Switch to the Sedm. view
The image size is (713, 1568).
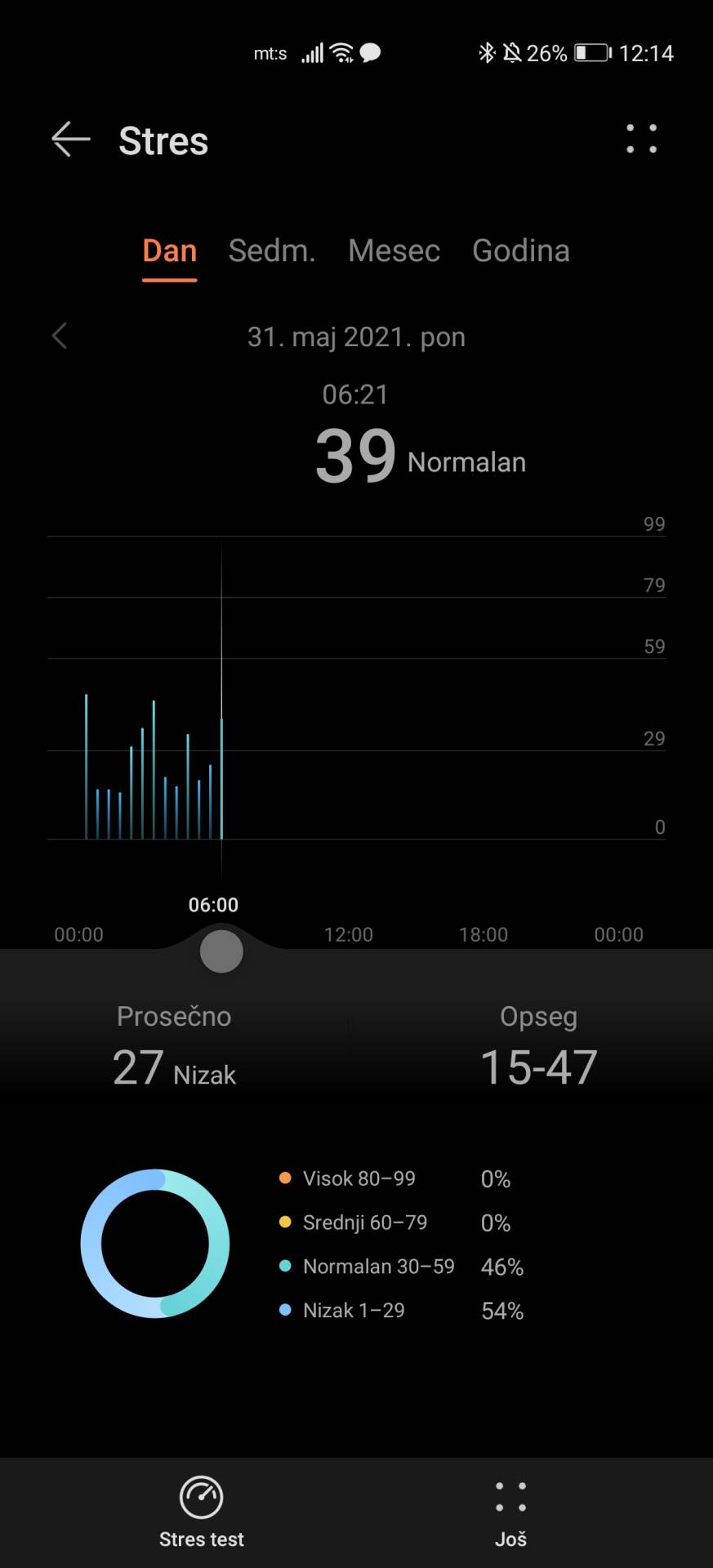pyautogui.click(x=272, y=251)
